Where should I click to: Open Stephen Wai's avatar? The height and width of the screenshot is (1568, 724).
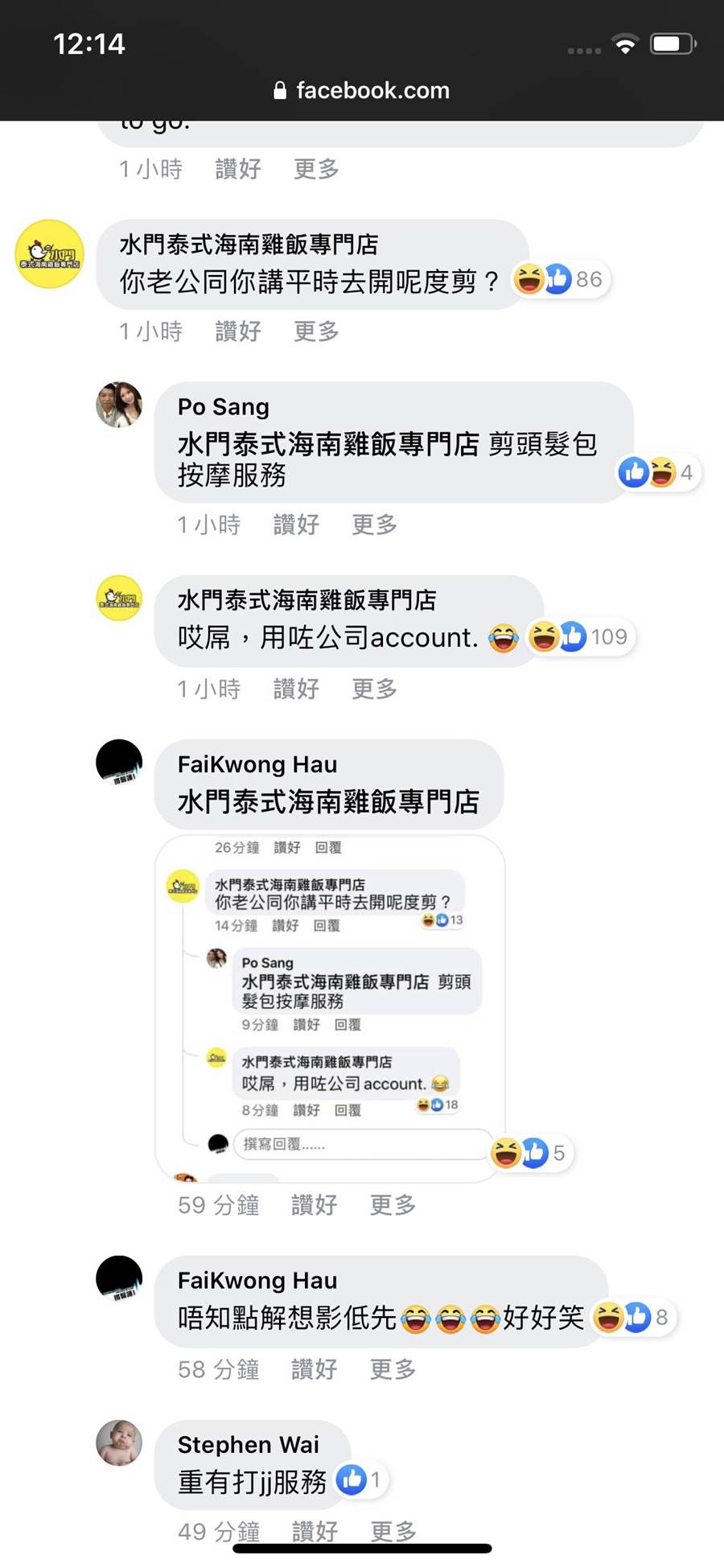point(119,1442)
